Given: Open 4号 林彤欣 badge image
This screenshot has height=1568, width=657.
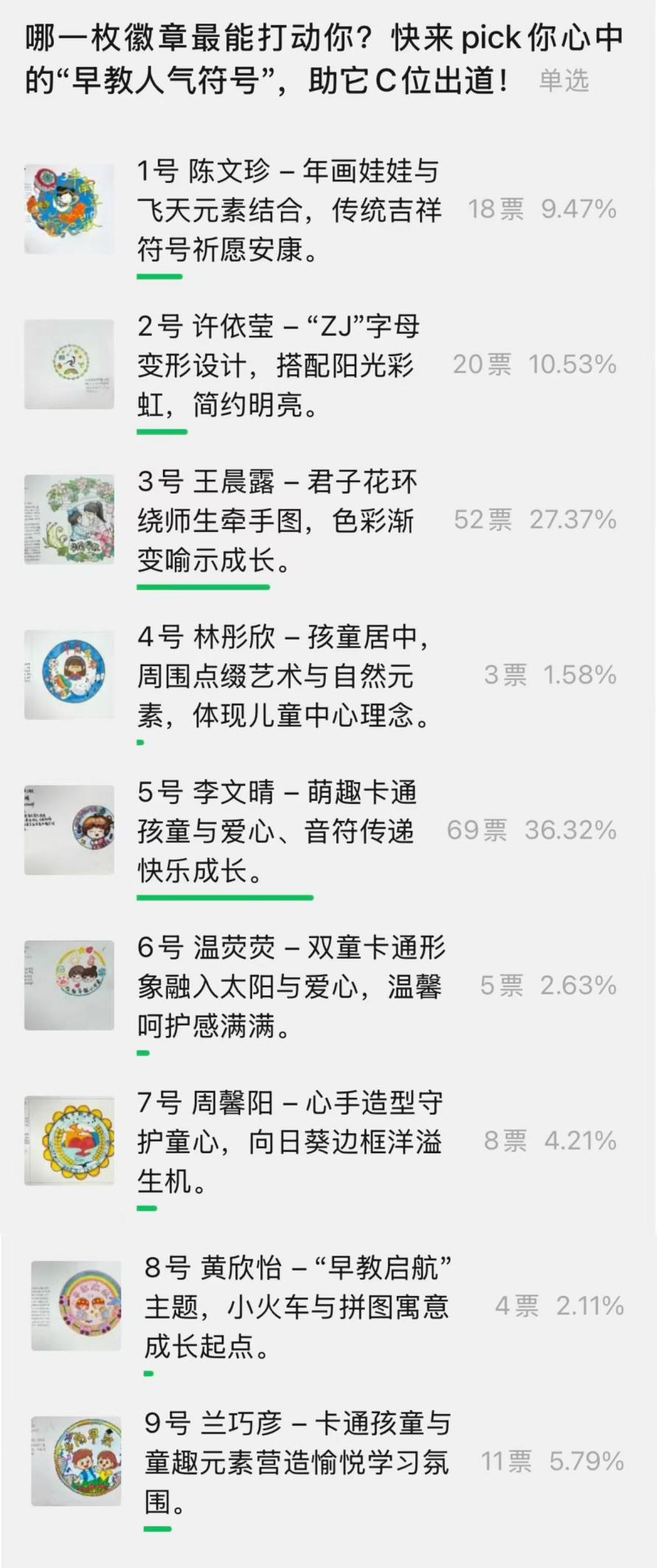Looking at the screenshot, I should [69, 674].
